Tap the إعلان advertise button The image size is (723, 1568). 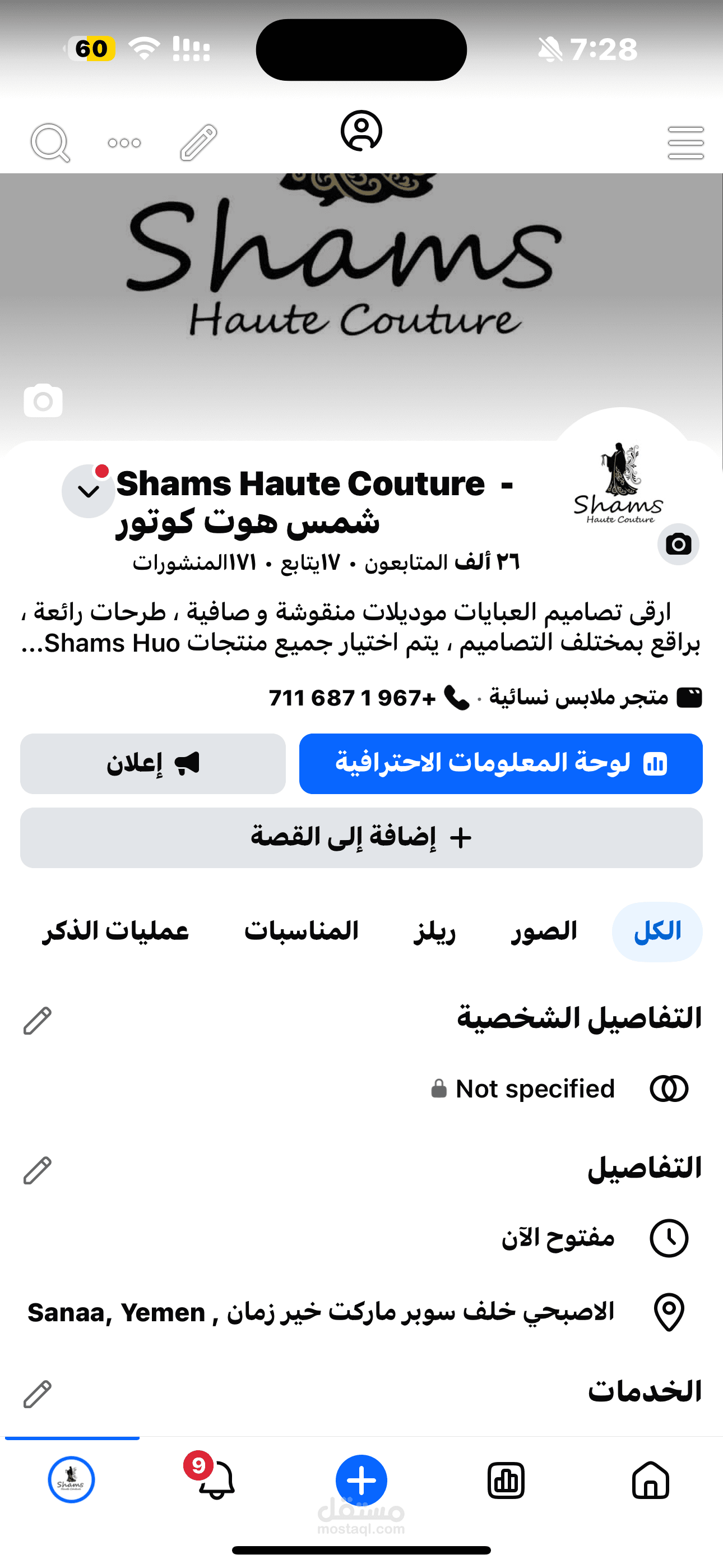153,763
